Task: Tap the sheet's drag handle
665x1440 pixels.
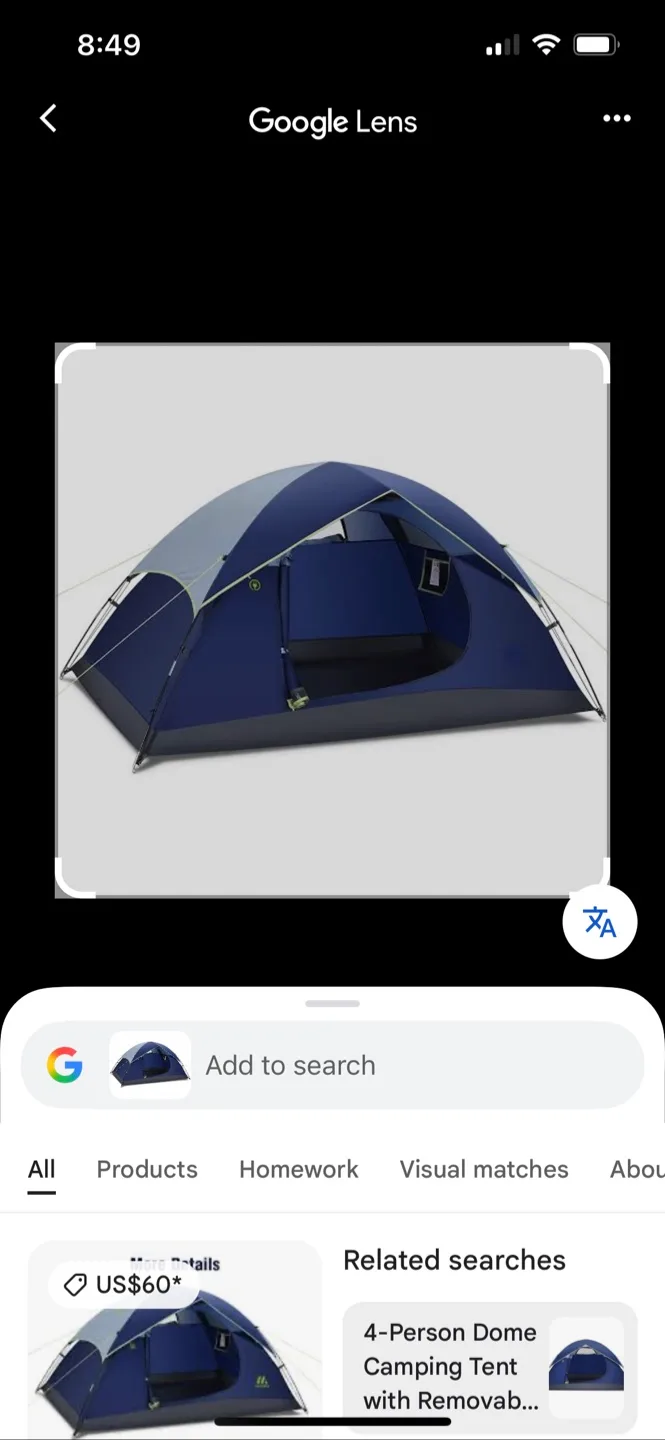Action: pyautogui.click(x=332, y=1003)
